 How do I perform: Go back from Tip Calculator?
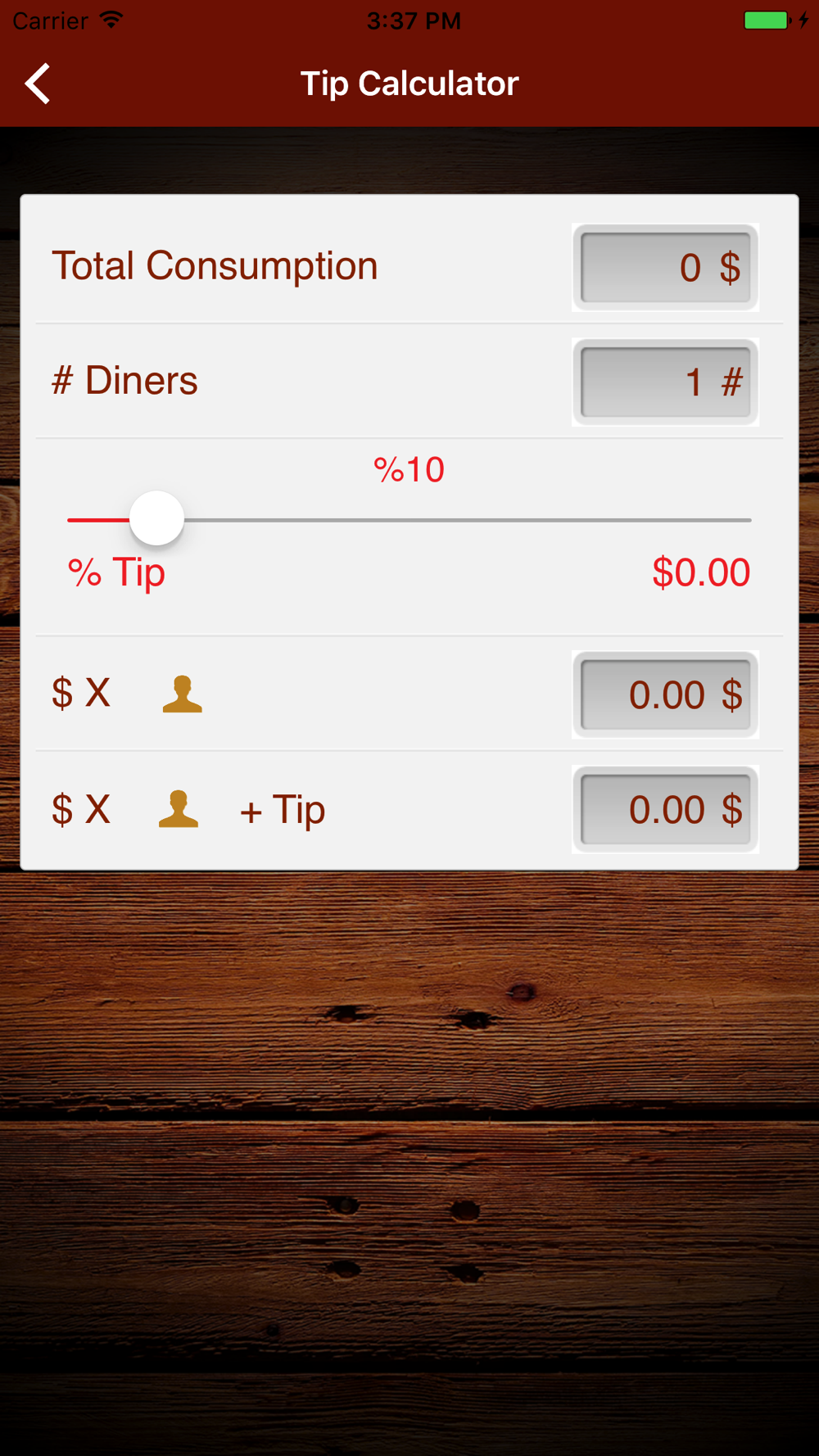pyautogui.click(x=38, y=84)
